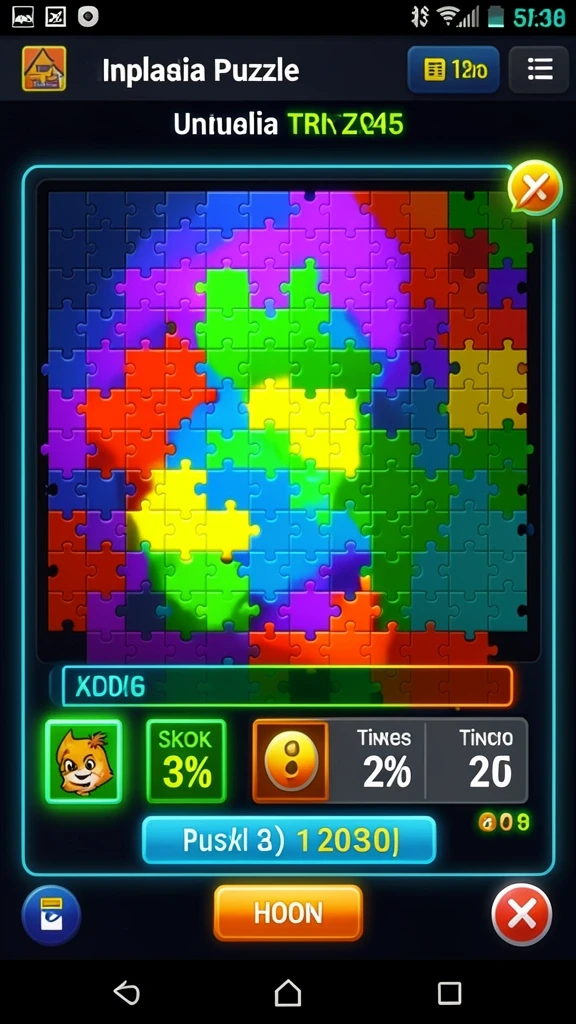Go back with system back button
The height and width of the screenshot is (1024, 576).
tap(127, 993)
